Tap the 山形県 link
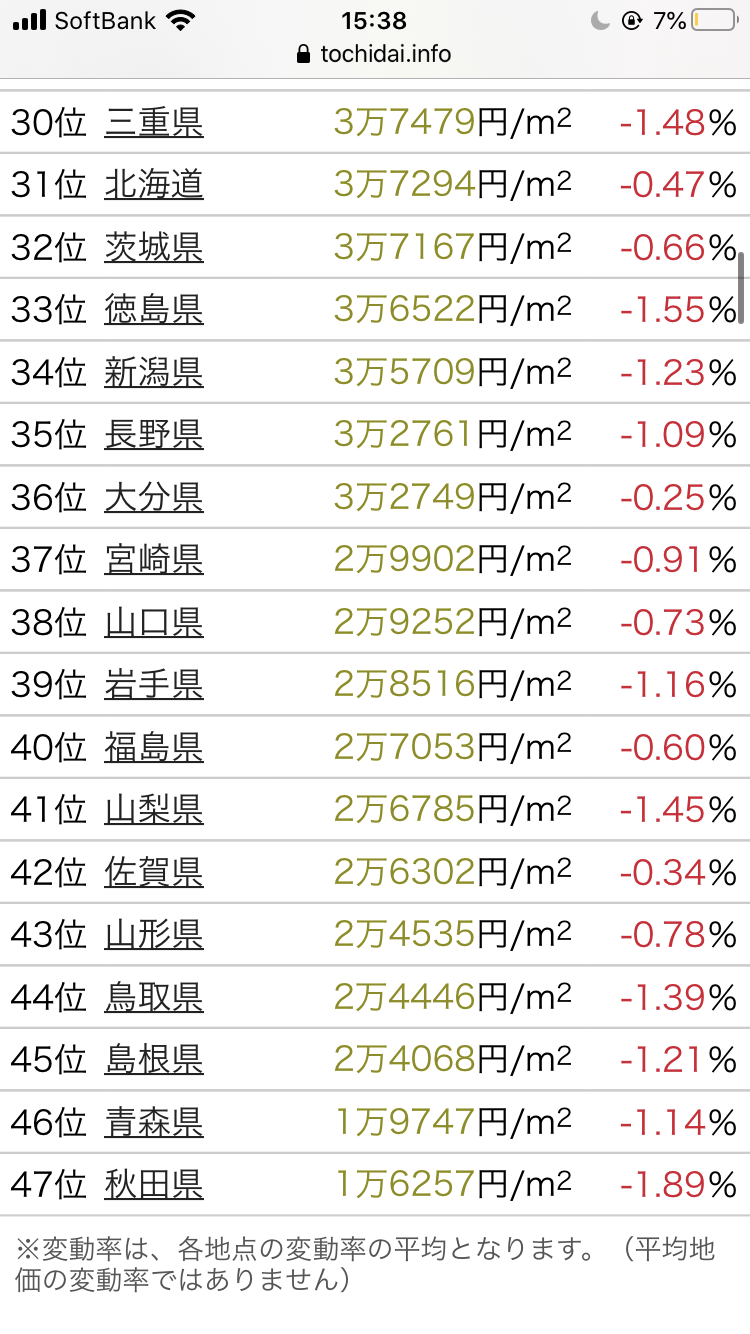This screenshot has height=1334, width=750. click(154, 934)
